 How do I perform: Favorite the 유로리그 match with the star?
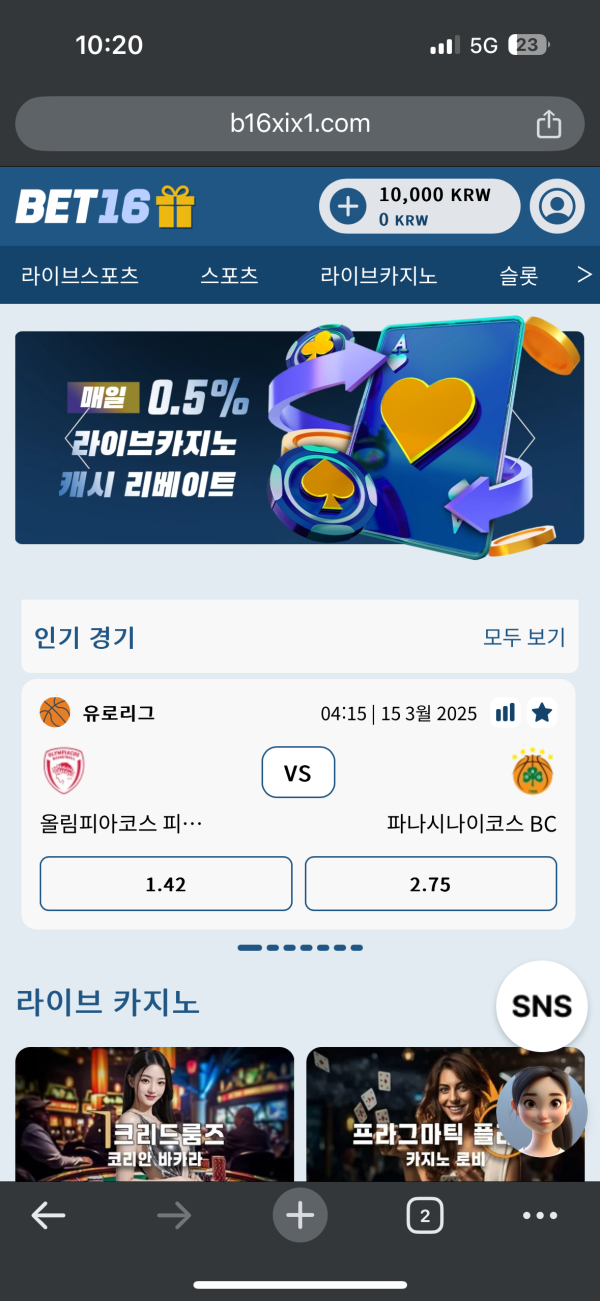(542, 713)
